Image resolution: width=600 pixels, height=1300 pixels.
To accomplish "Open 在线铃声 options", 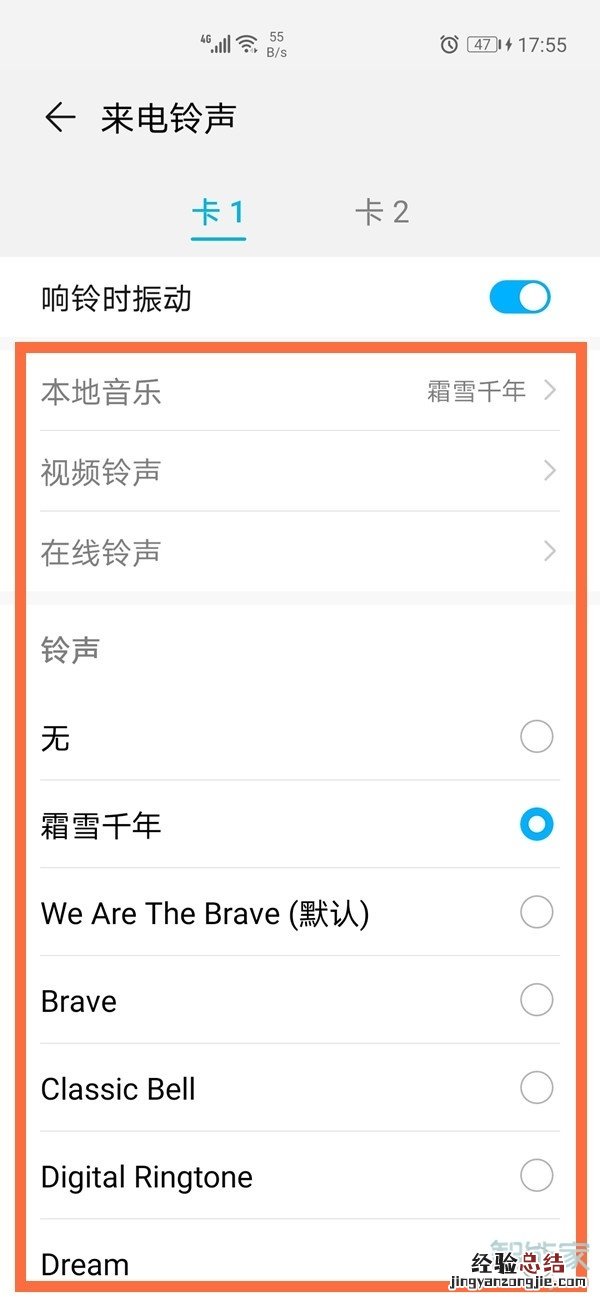I will pos(300,551).
